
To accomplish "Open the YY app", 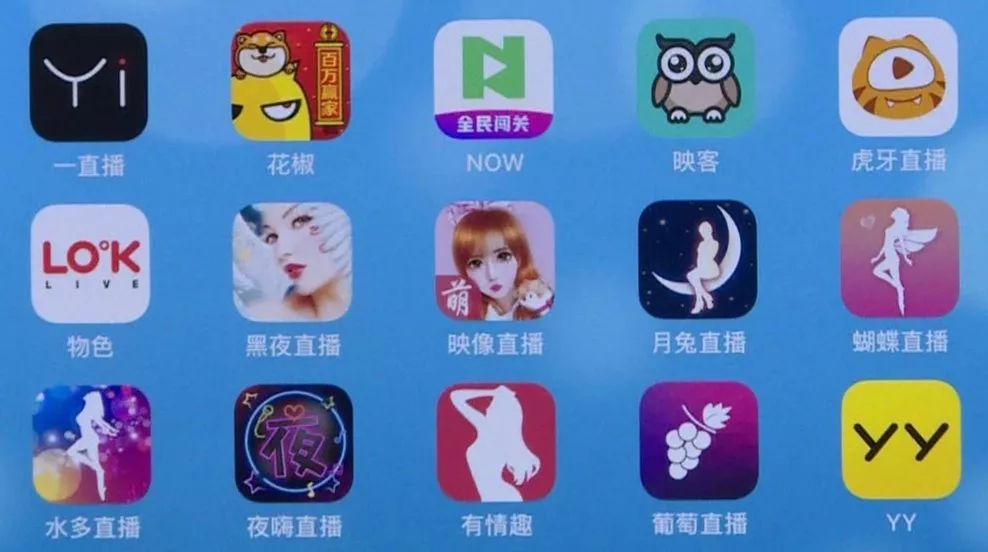I will pyautogui.click(x=901, y=439).
